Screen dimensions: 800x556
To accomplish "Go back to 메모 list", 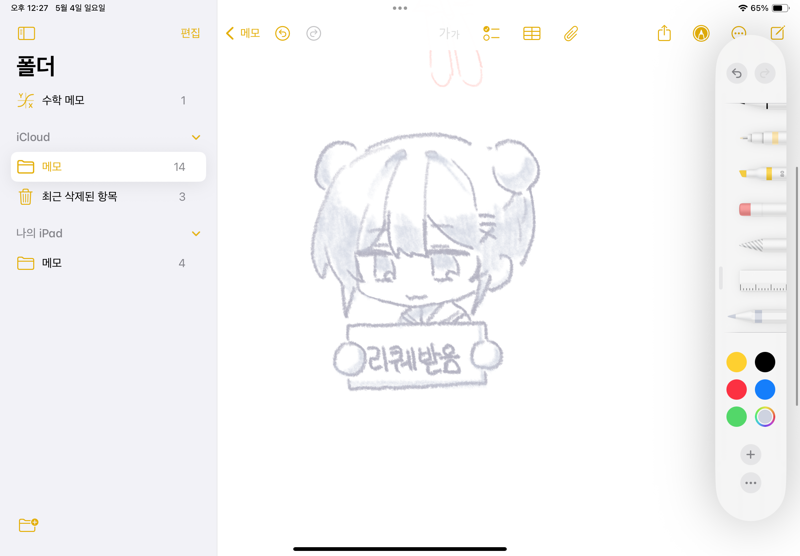I will point(243,33).
